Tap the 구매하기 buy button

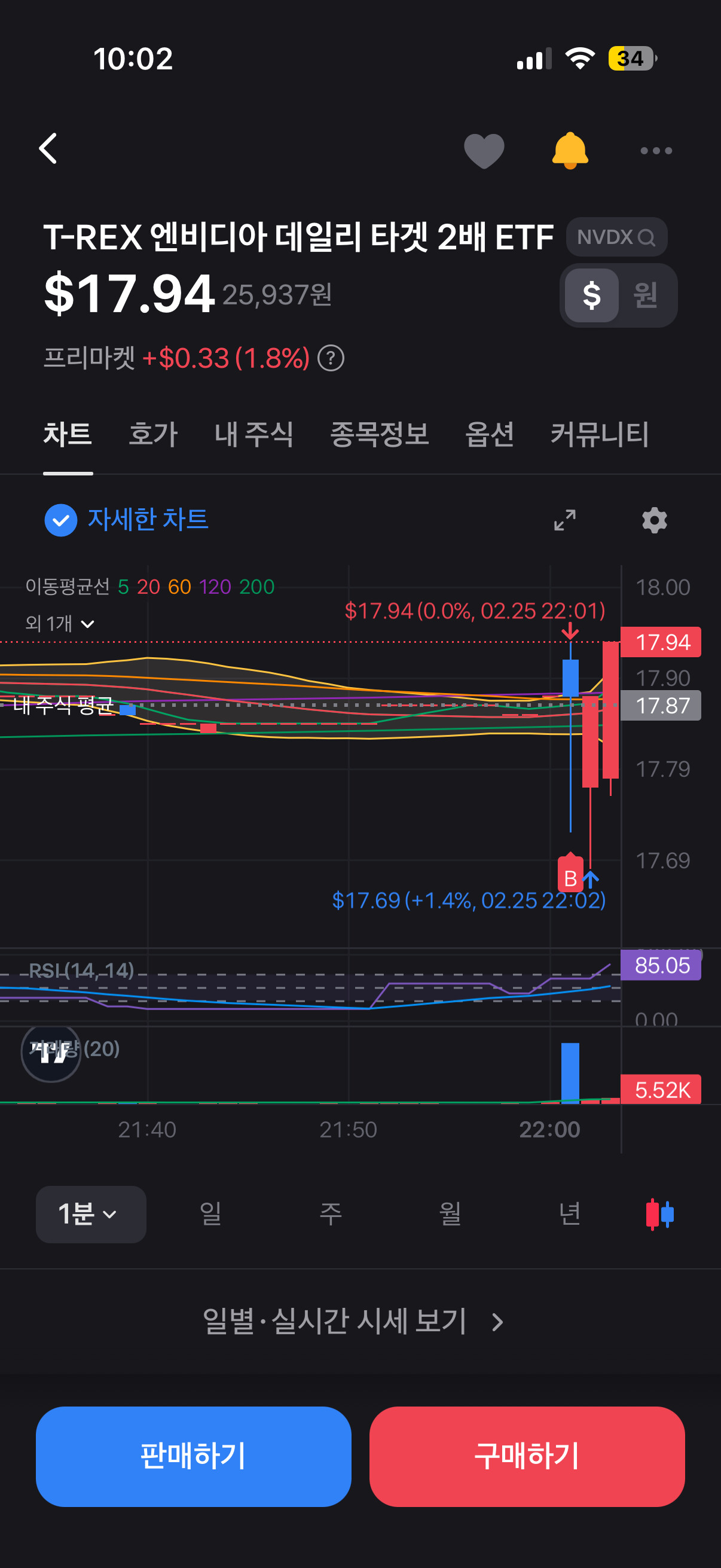(526, 1456)
